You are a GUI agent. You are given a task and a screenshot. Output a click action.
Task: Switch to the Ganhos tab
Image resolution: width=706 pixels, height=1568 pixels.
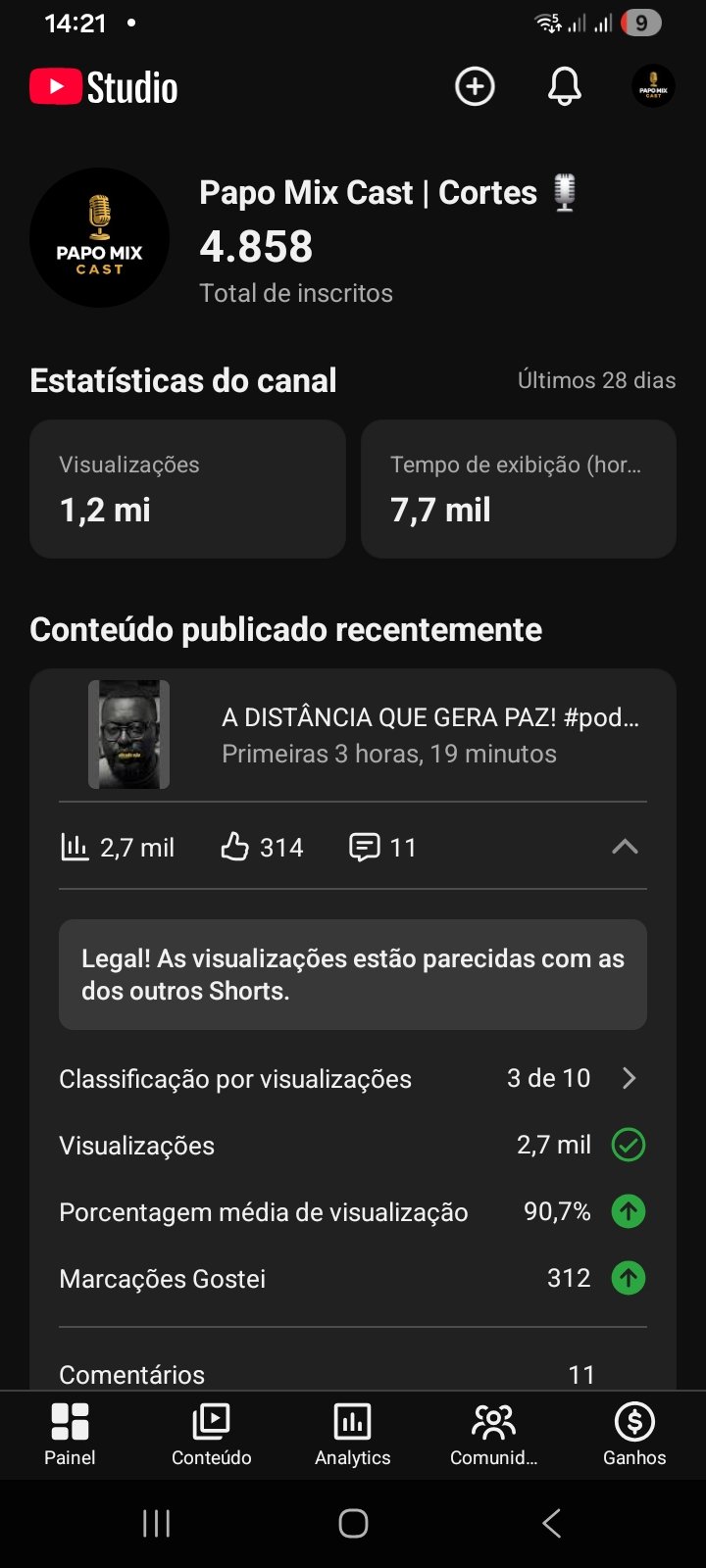634,1434
